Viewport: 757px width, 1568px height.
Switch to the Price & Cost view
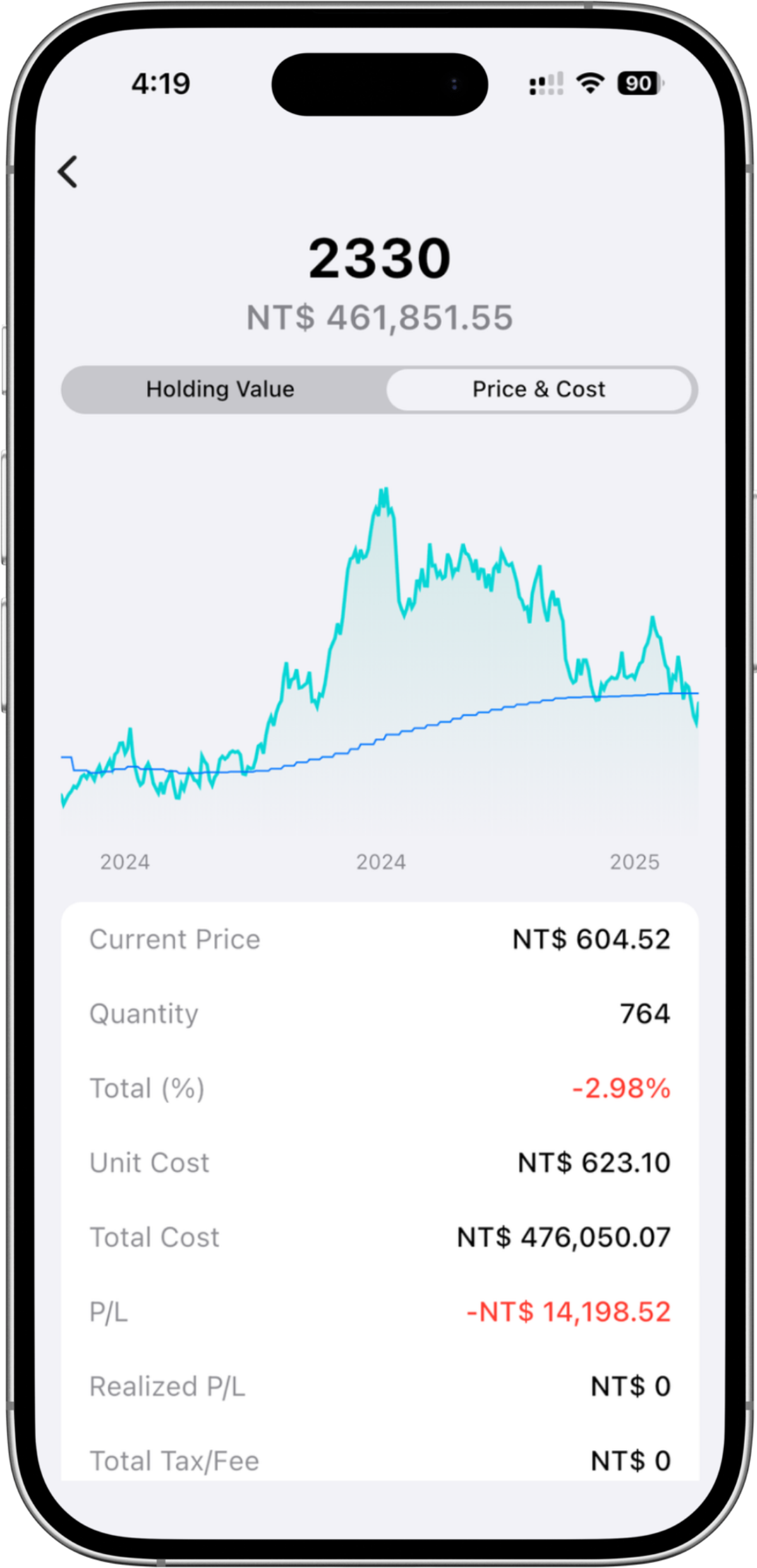(539, 389)
